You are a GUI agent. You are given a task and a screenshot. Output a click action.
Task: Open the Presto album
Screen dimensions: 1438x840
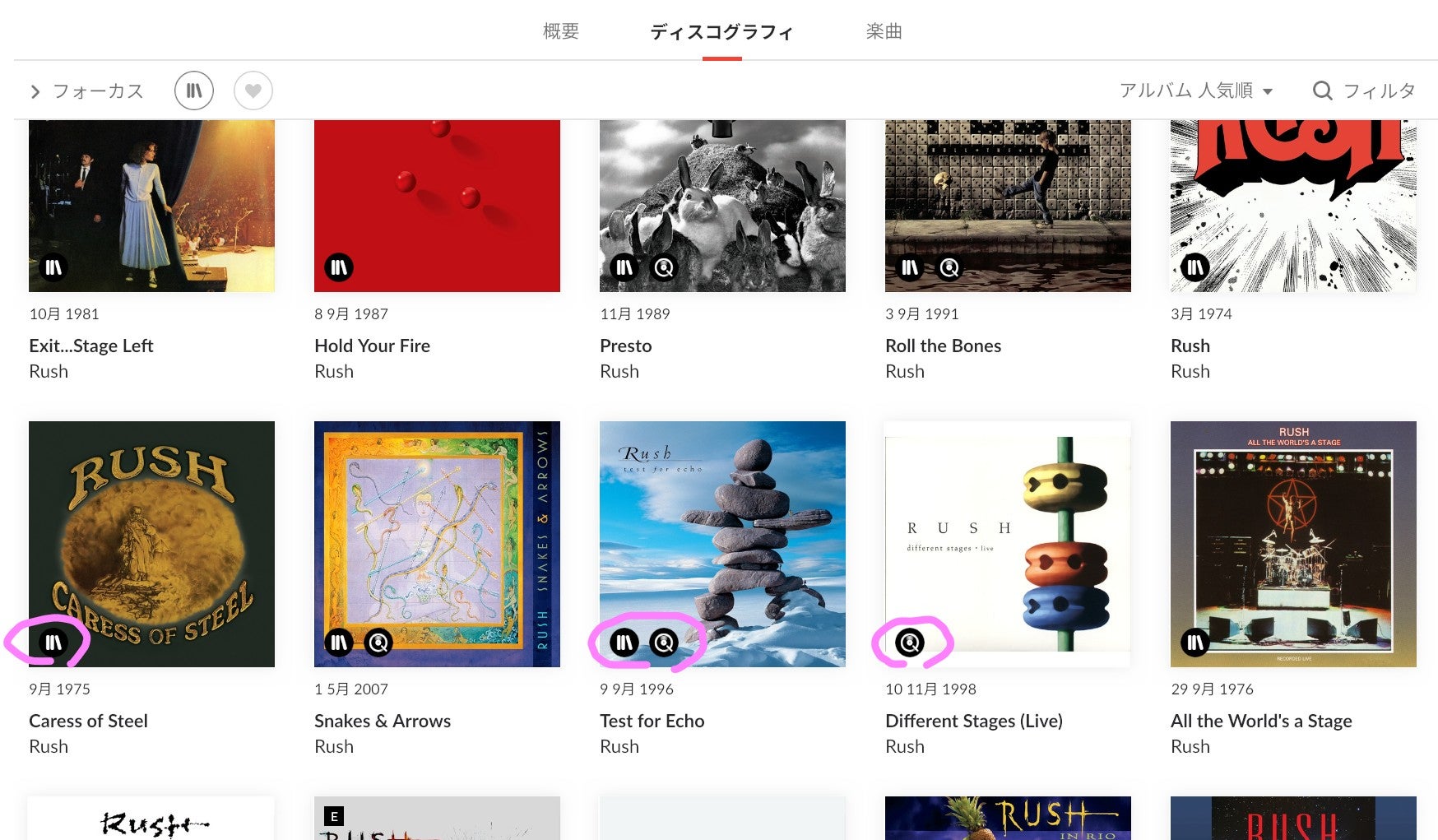(x=722, y=206)
